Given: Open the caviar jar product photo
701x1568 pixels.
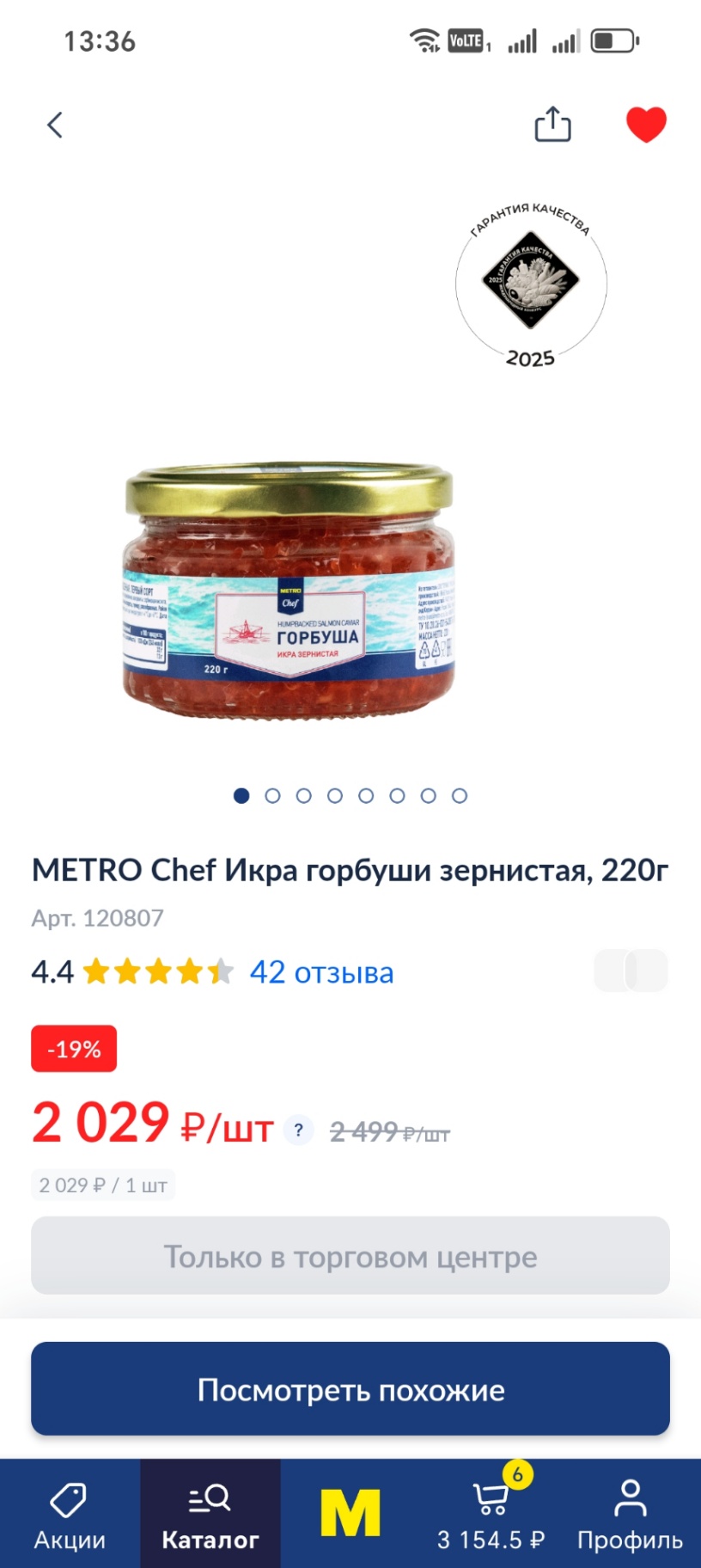Looking at the screenshot, I should (x=289, y=591).
